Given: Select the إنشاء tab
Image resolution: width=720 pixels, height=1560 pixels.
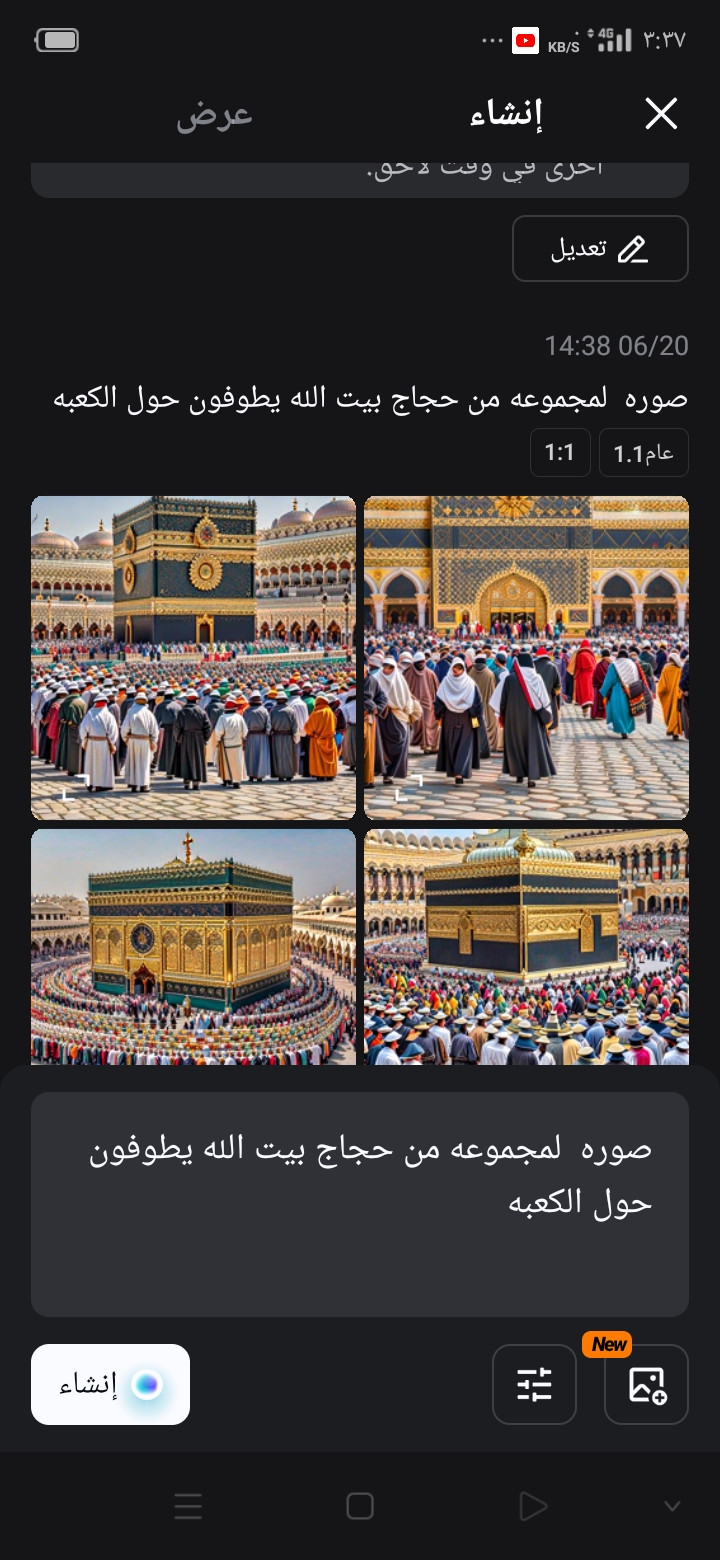Looking at the screenshot, I should [506, 115].
